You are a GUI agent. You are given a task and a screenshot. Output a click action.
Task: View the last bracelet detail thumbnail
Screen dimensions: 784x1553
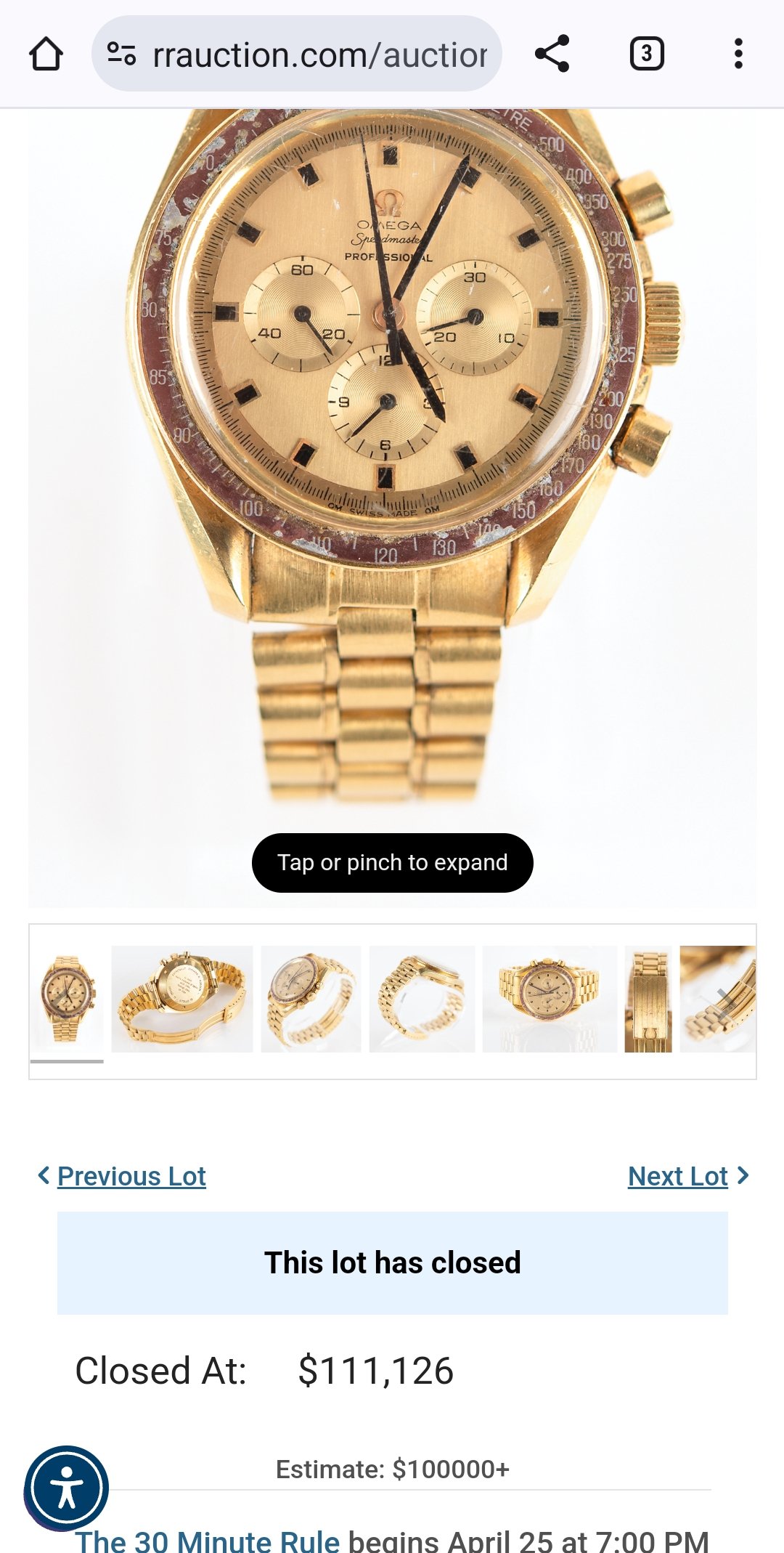718,999
